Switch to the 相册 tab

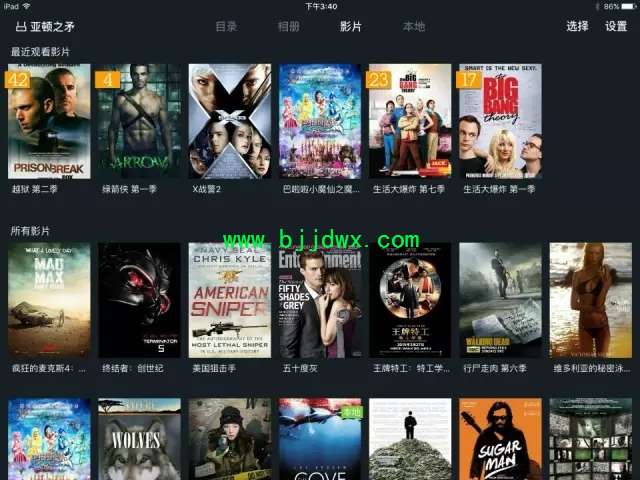click(288, 27)
